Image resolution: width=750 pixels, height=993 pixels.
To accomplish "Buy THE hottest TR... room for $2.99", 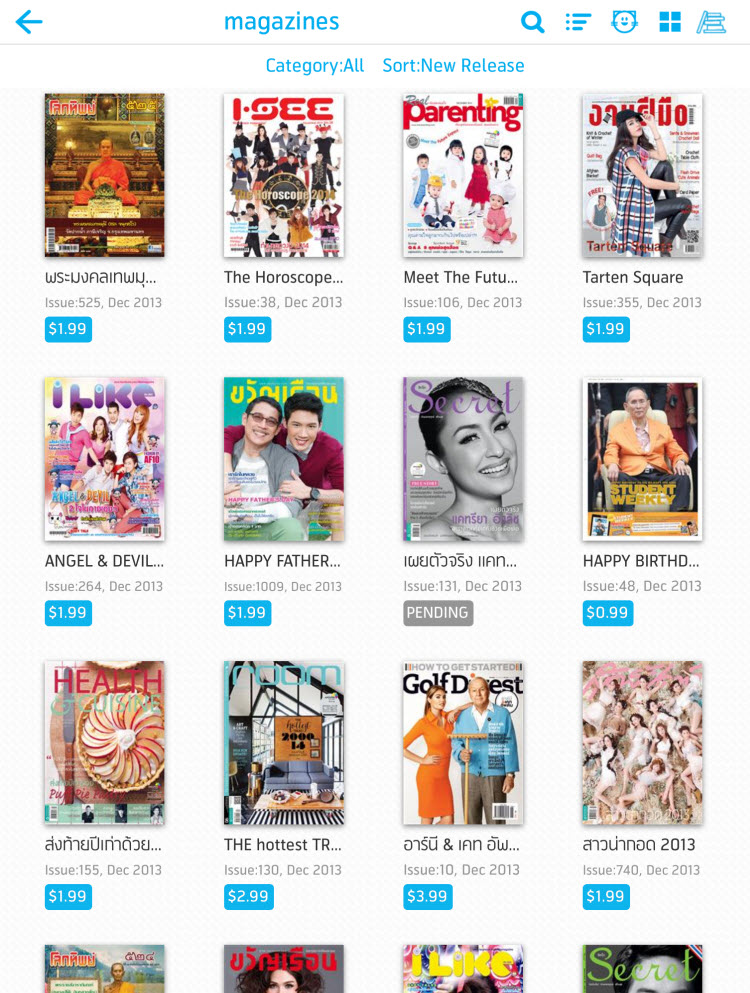I will (x=248, y=897).
